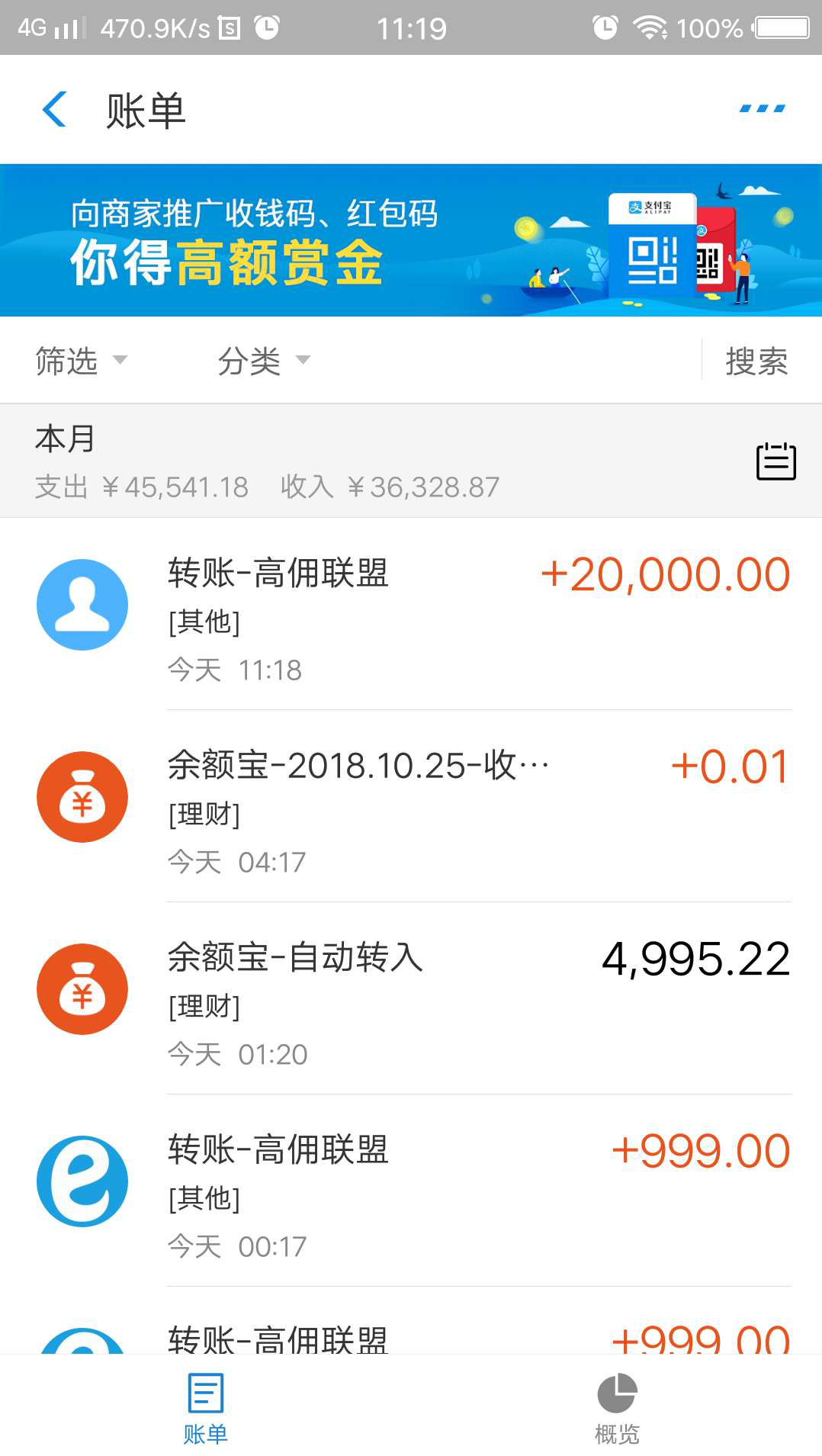Go back from the 账单 page
Screen dimensions: 822x1456
(54, 109)
